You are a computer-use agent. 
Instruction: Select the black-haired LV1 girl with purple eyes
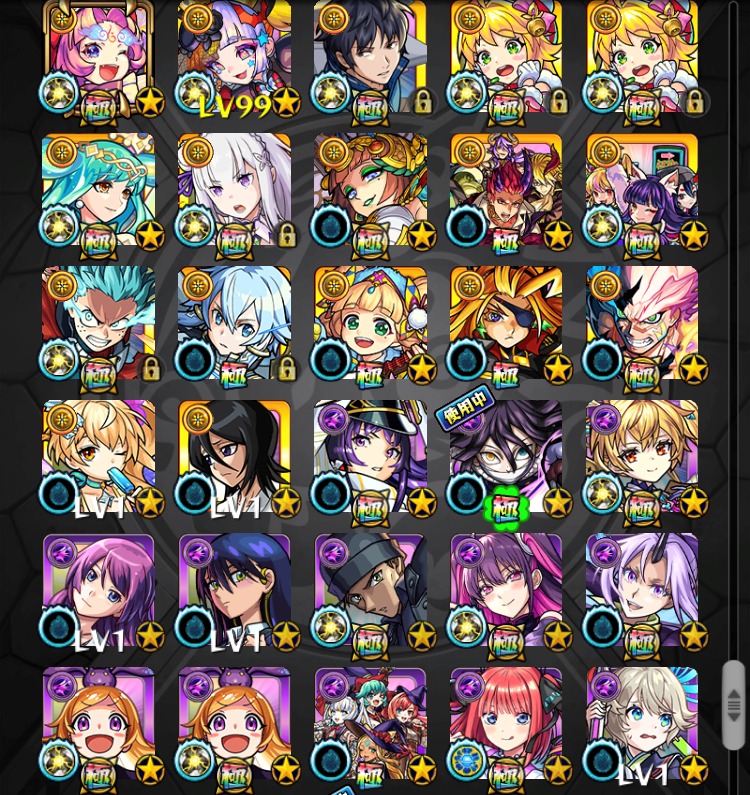point(234,457)
